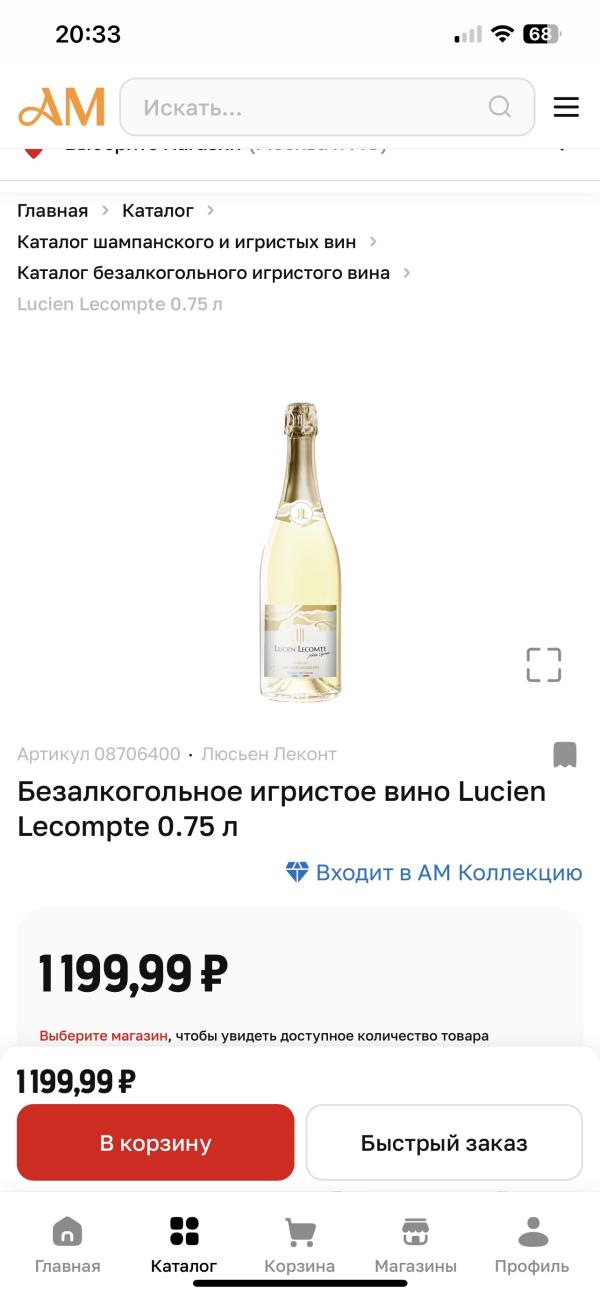Open the Корзина tab
Screen dimensions: 600x1297
click(x=300, y=1245)
